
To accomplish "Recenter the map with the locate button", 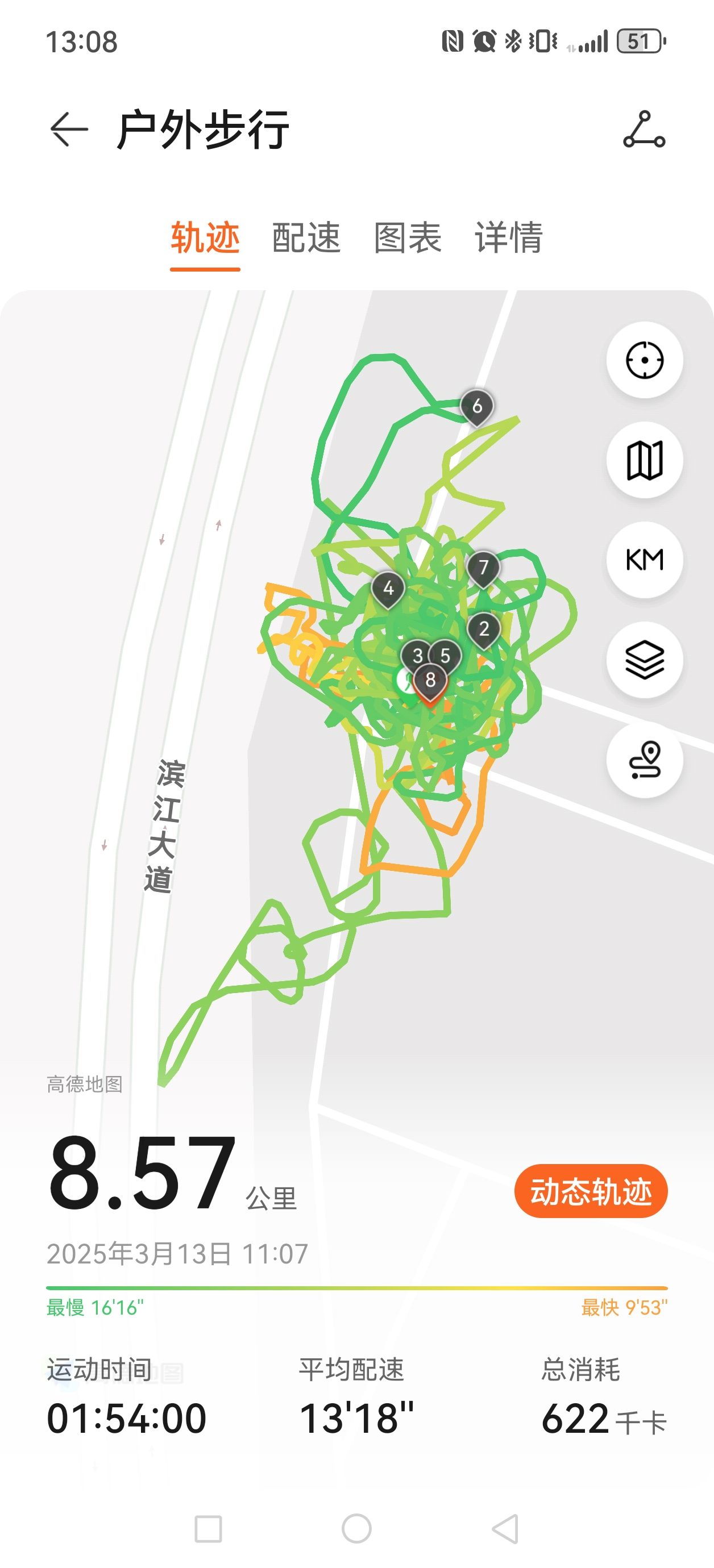I will pyautogui.click(x=644, y=360).
